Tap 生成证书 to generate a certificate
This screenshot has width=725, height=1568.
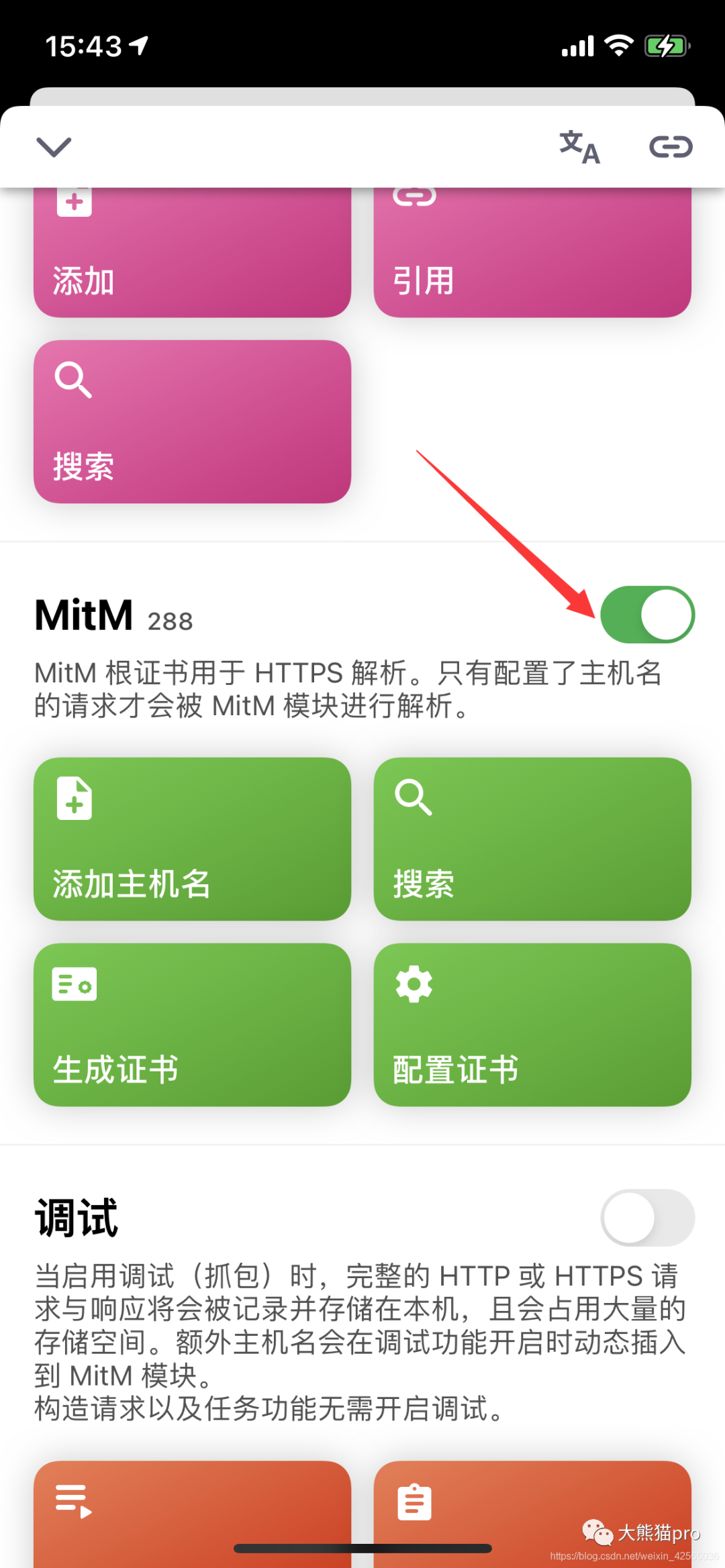coord(193,1025)
